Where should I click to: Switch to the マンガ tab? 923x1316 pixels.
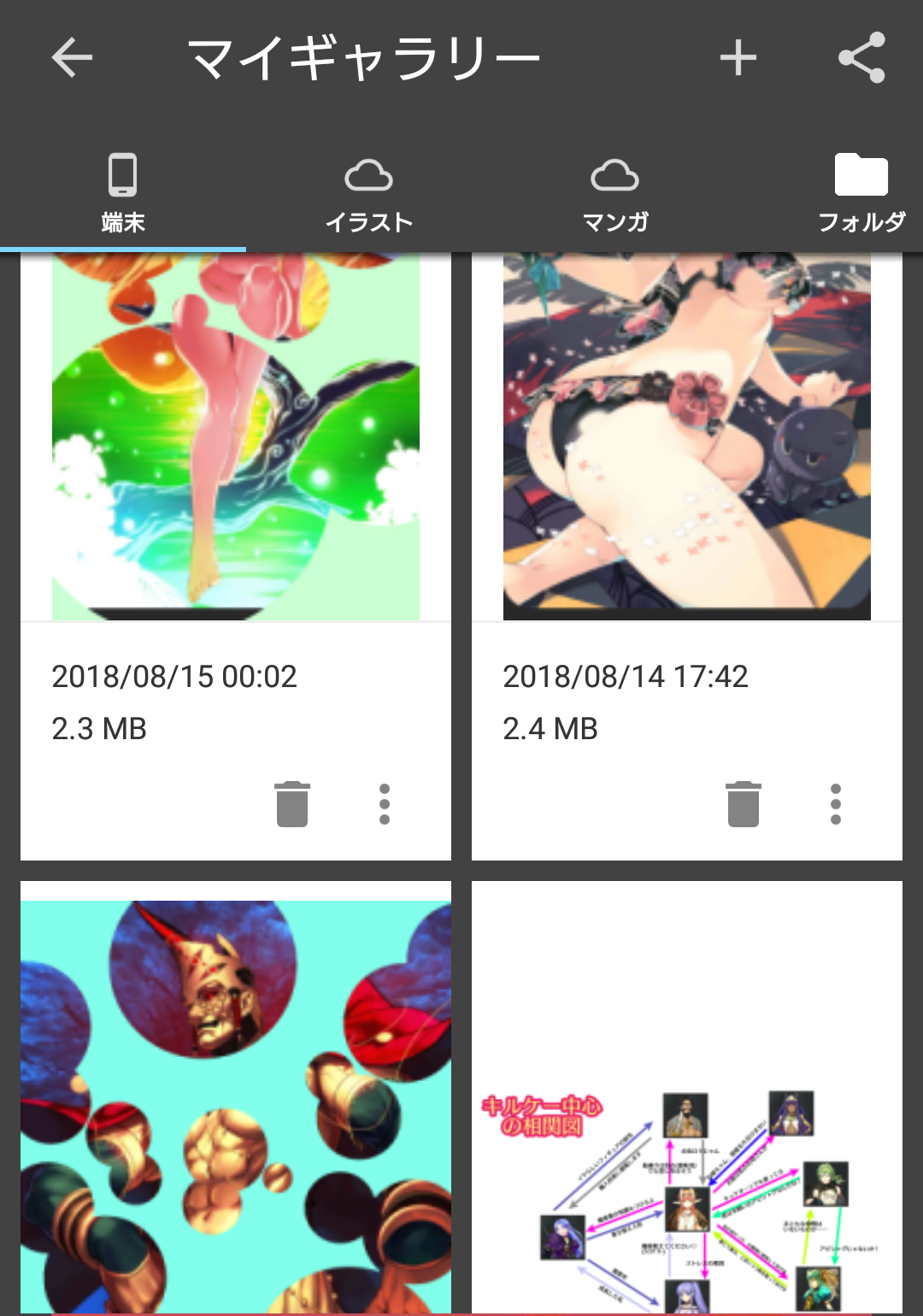click(x=614, y=195)
